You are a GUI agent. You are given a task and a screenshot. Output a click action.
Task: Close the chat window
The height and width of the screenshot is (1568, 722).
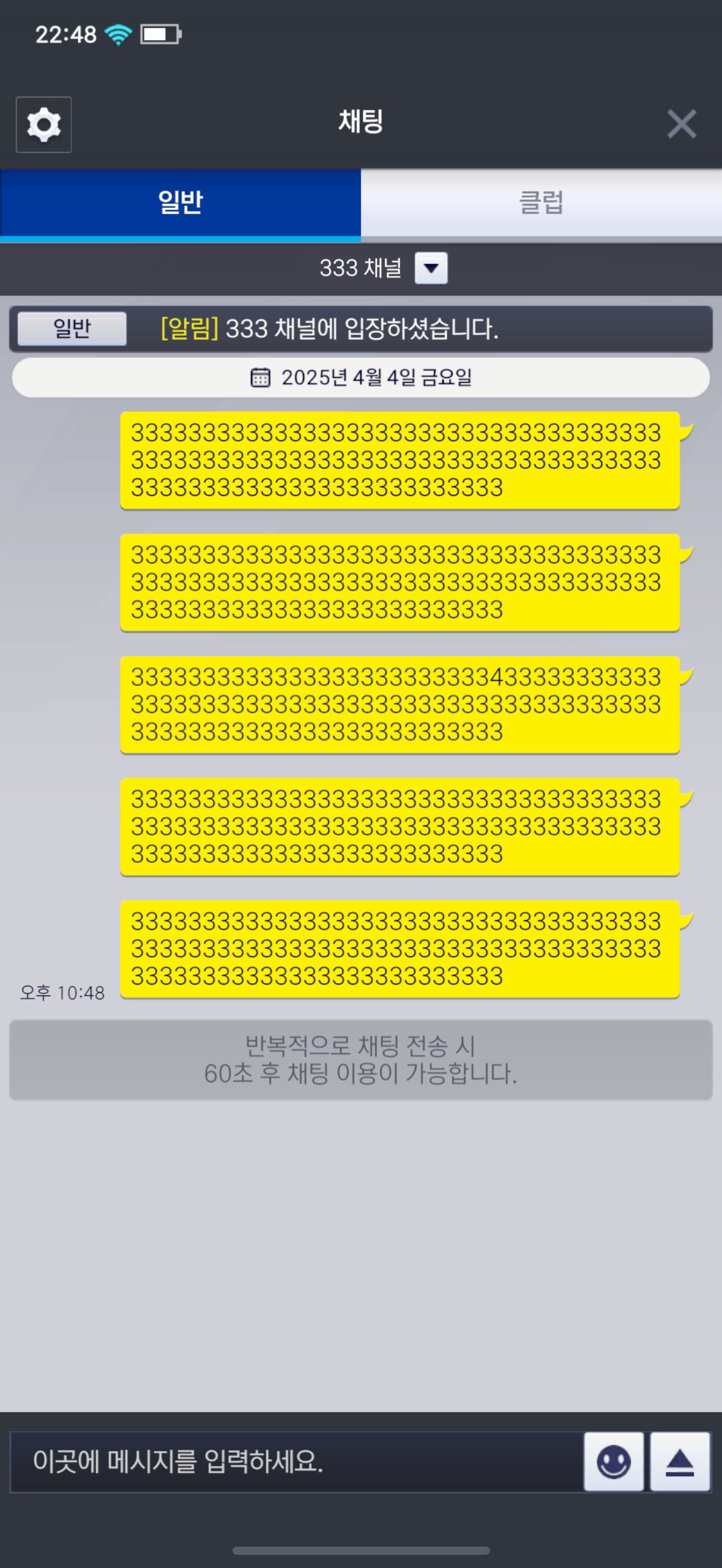tap(681, 124)
